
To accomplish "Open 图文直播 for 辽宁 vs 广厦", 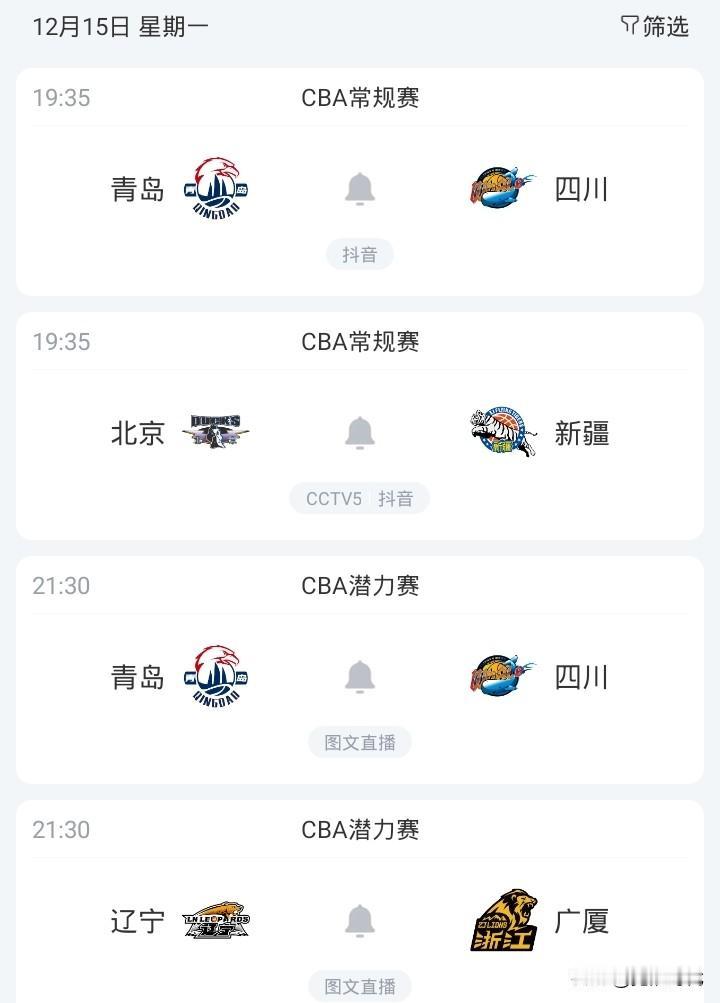I will 359,986.
